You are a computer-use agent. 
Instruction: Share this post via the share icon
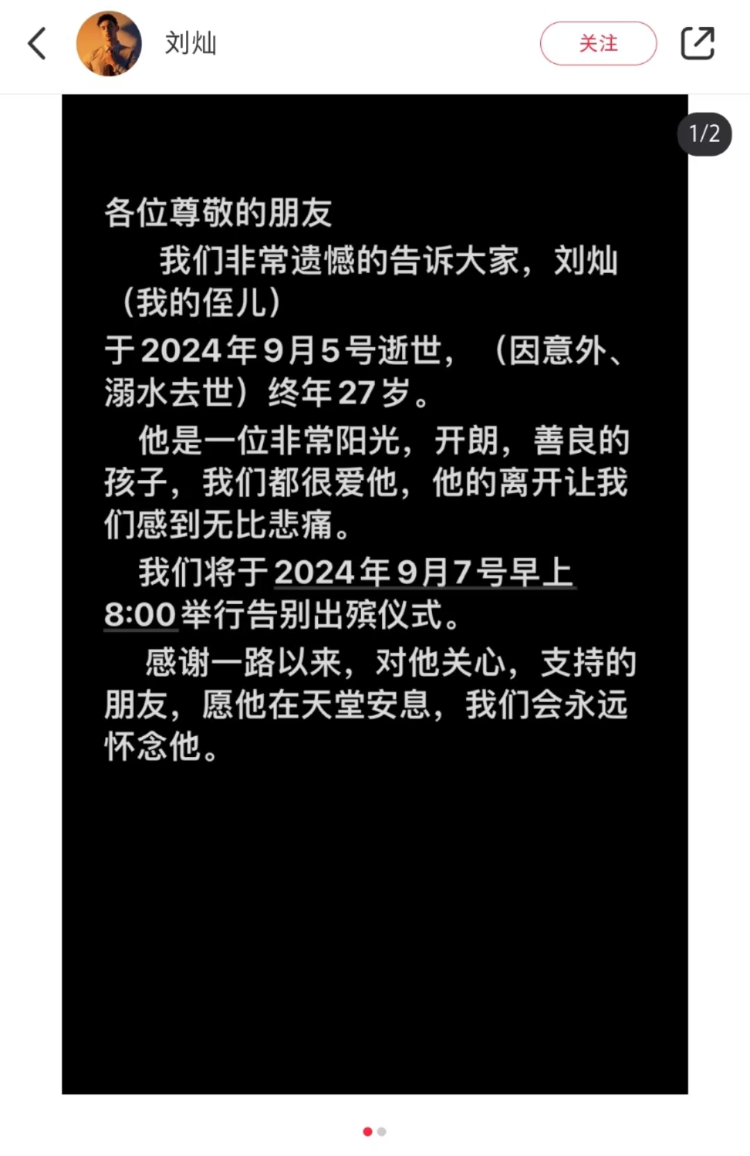(x=697, y=44)
